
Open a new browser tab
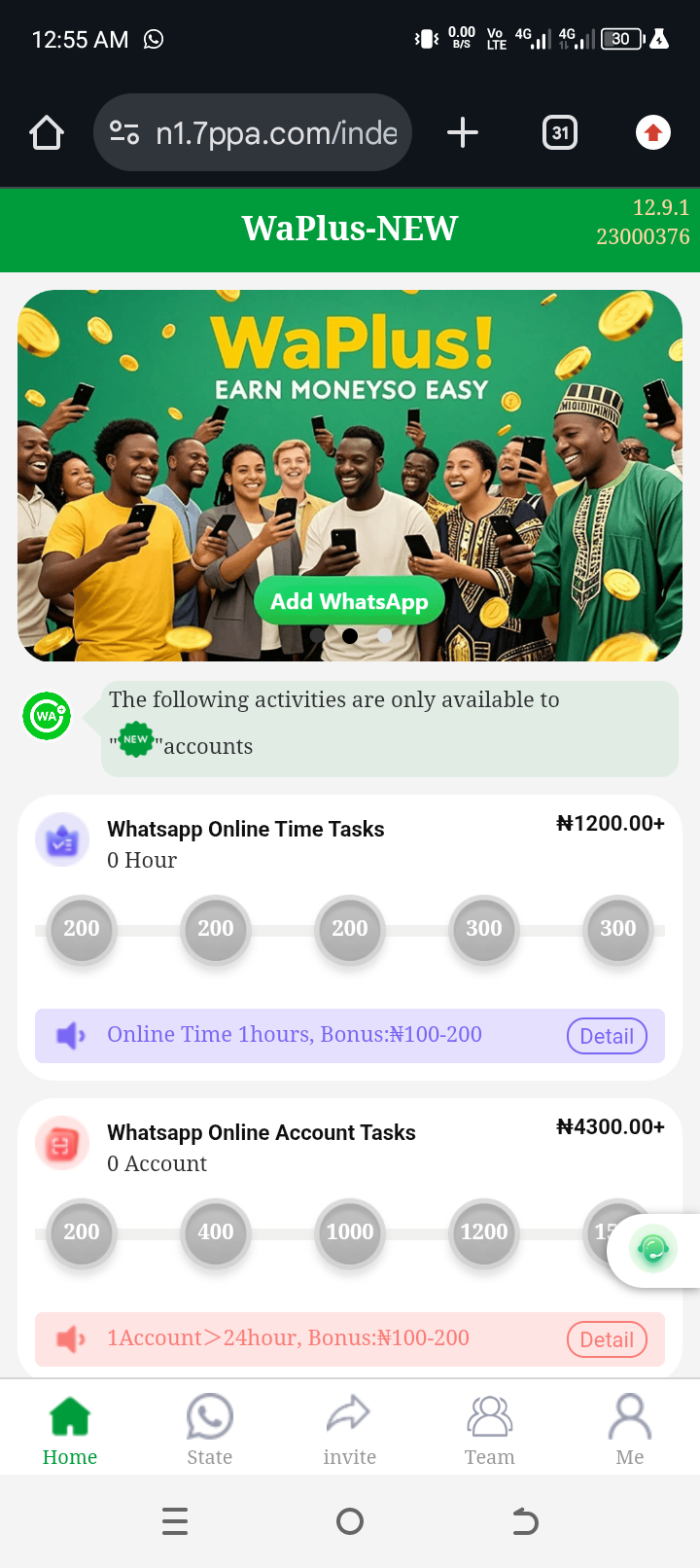tap(463, 132)
